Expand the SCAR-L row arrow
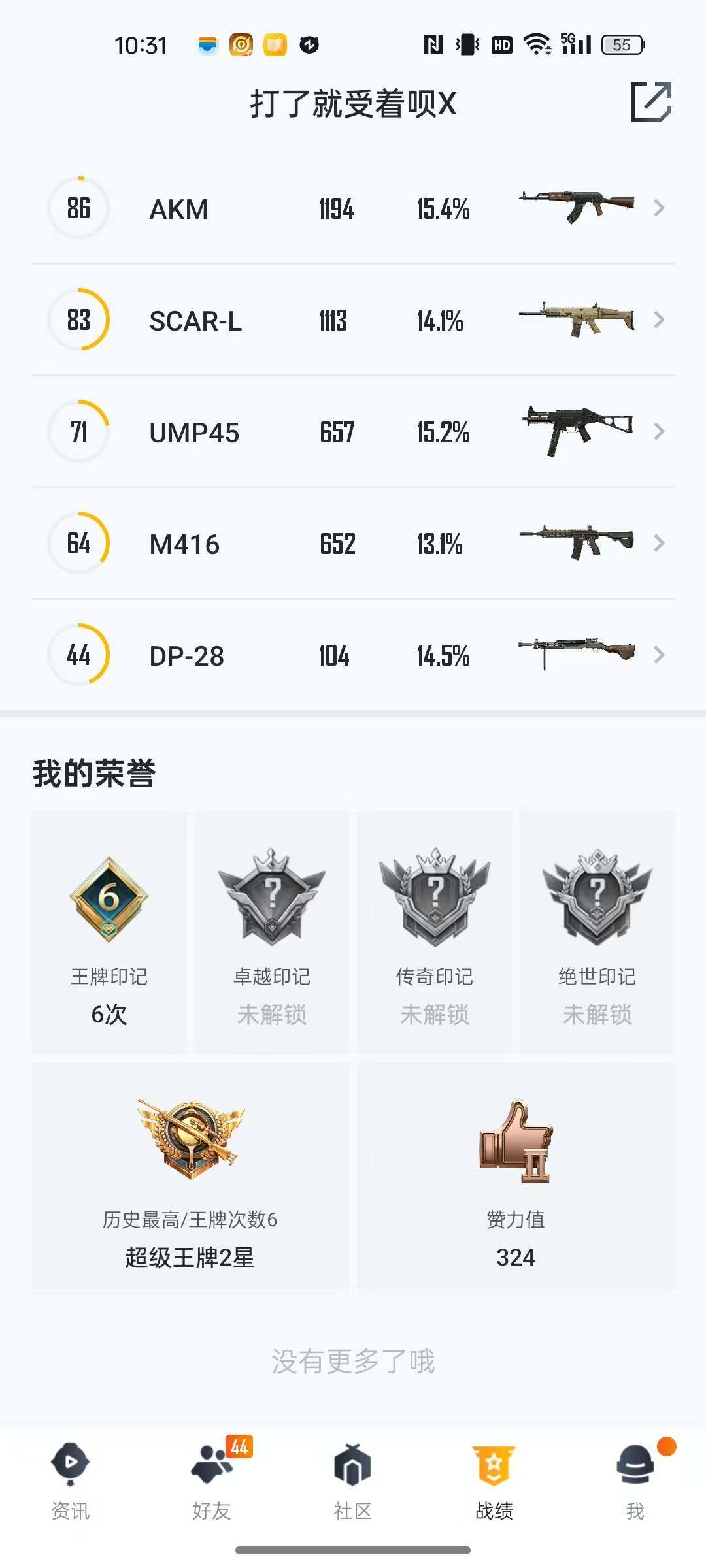 658,319
